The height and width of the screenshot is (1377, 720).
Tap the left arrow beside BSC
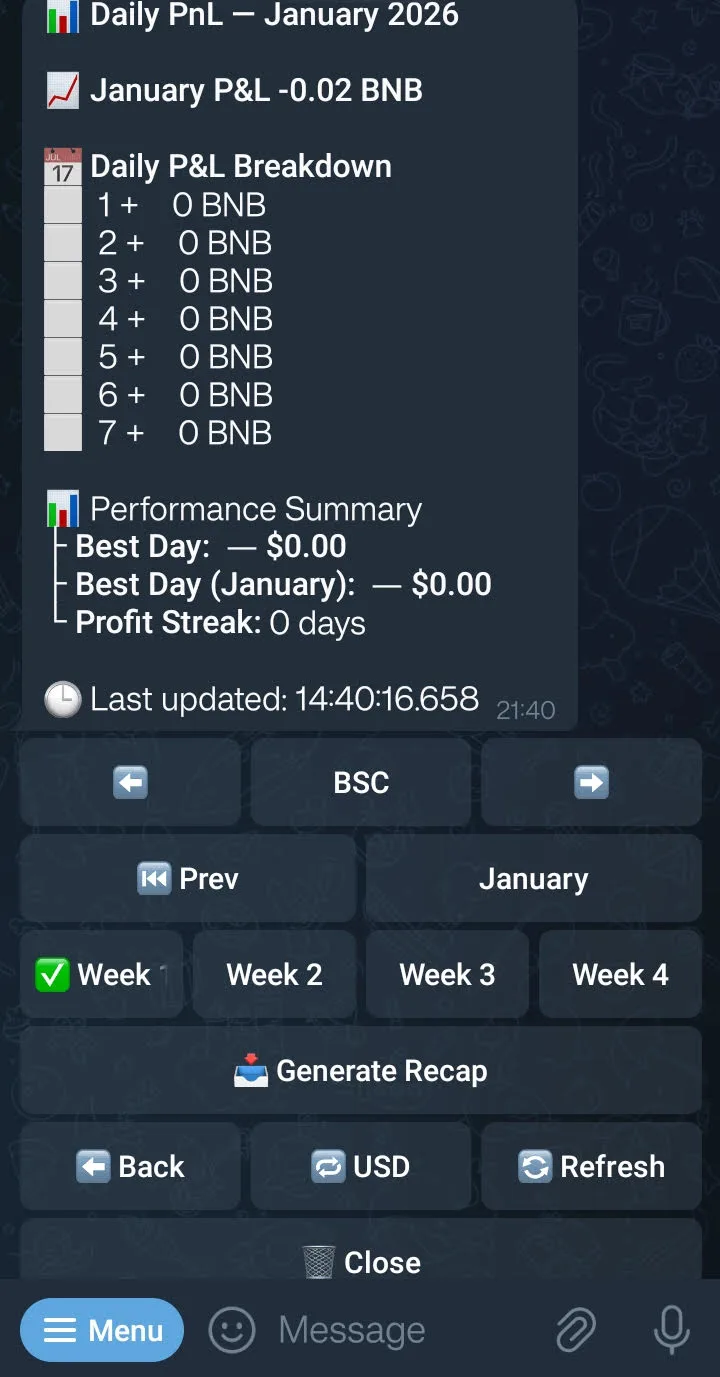coord(130,782)
